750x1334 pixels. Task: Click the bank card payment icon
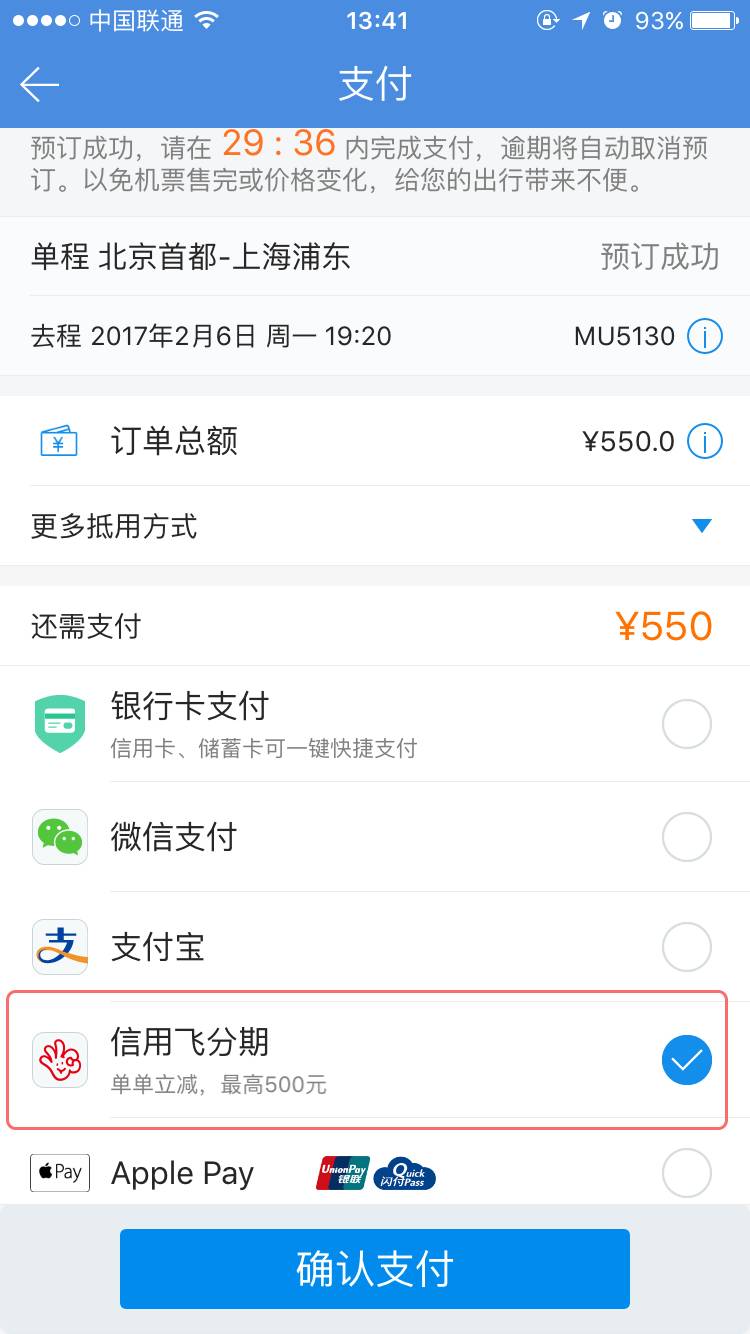(59, 722)
